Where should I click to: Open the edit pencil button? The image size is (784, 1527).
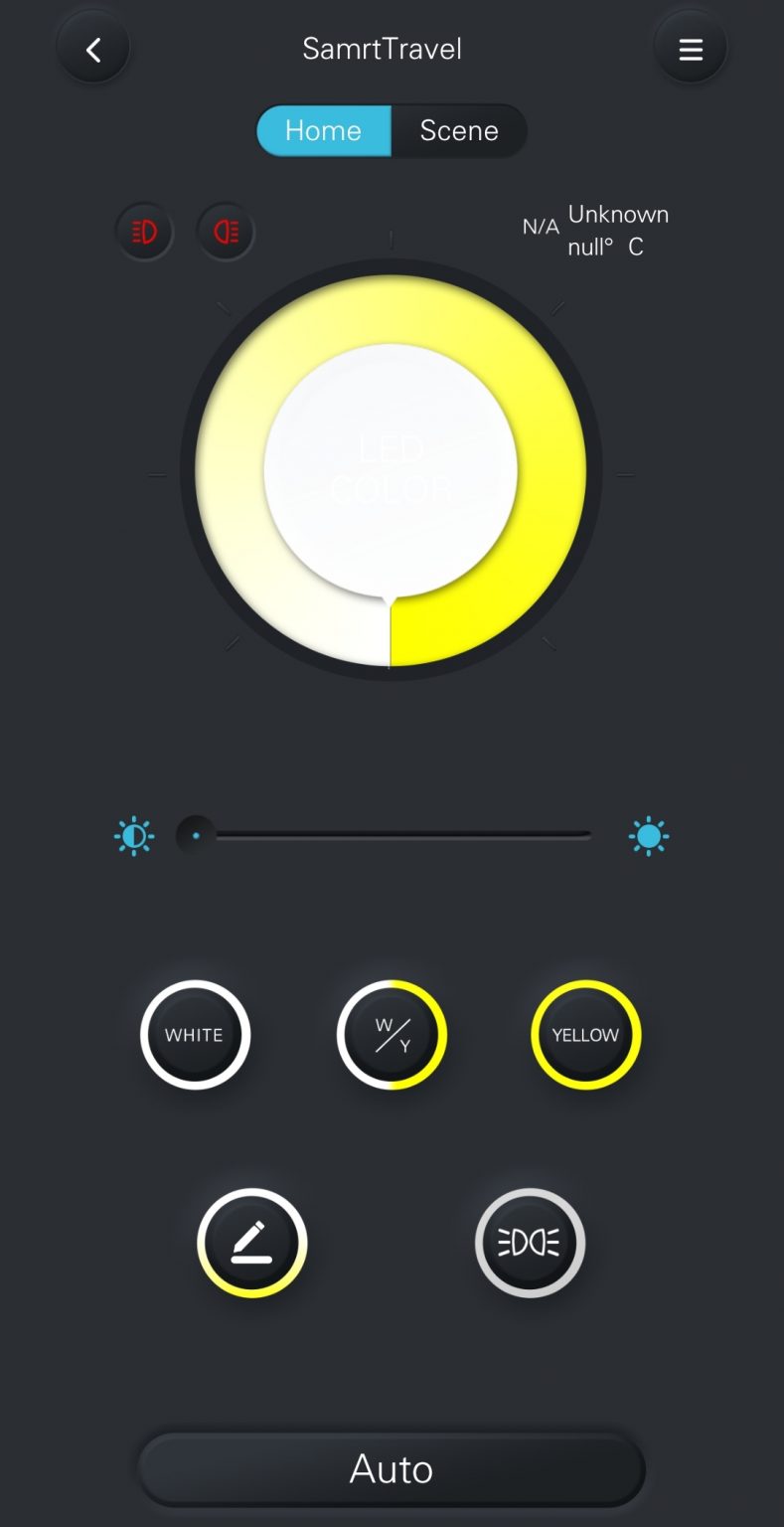252,1243
